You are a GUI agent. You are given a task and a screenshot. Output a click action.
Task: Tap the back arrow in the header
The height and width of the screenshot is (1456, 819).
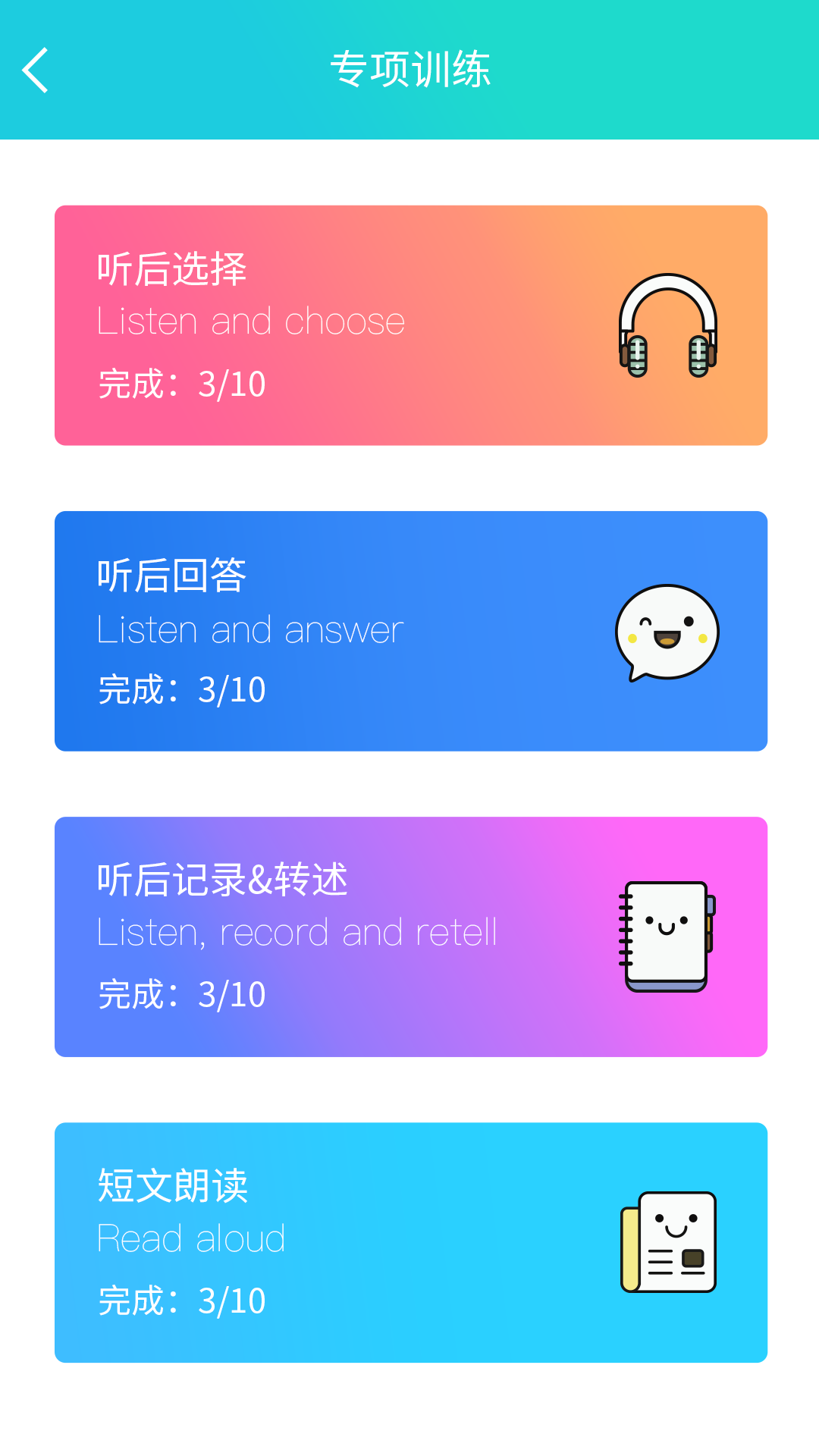(36, 71)
